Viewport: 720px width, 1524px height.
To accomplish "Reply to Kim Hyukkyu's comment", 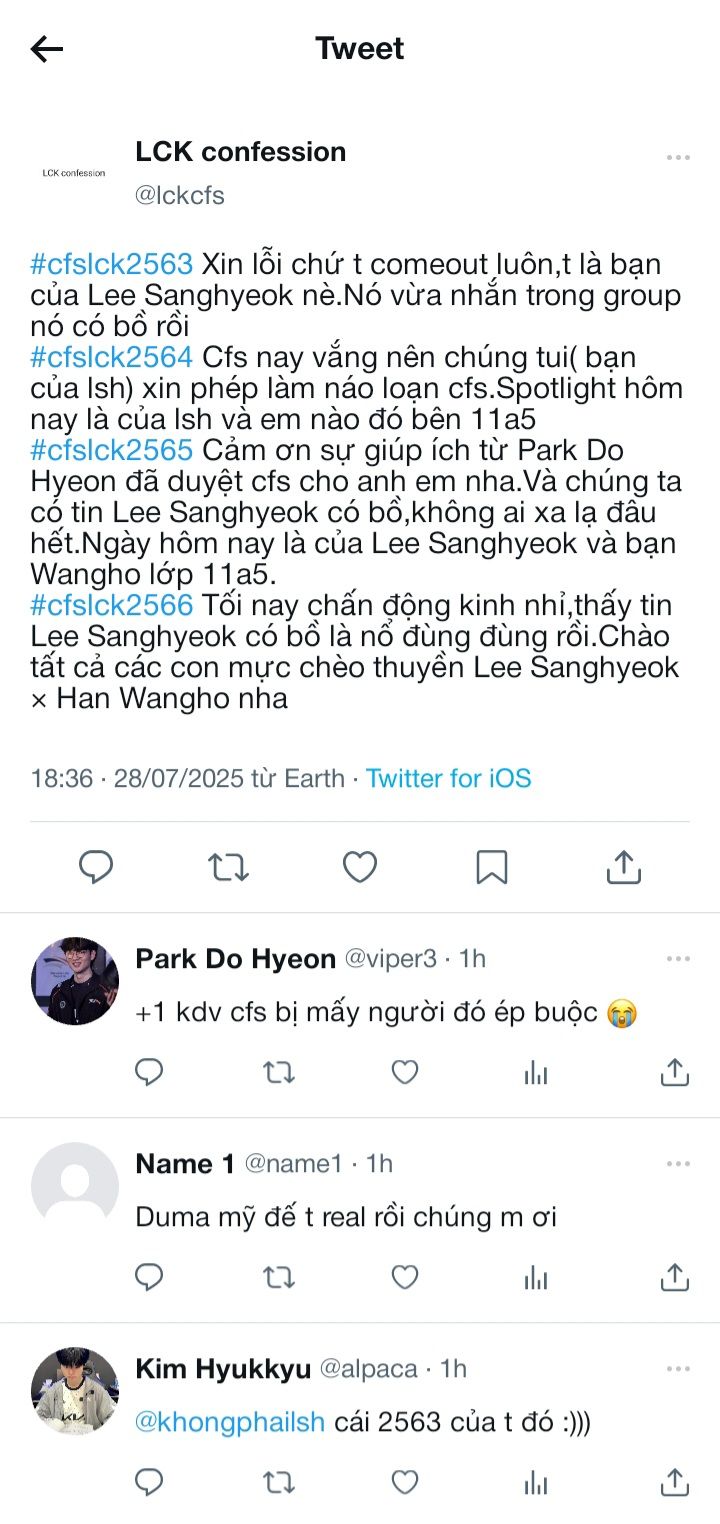I will pyautogui.click(x=149, y=1482).
